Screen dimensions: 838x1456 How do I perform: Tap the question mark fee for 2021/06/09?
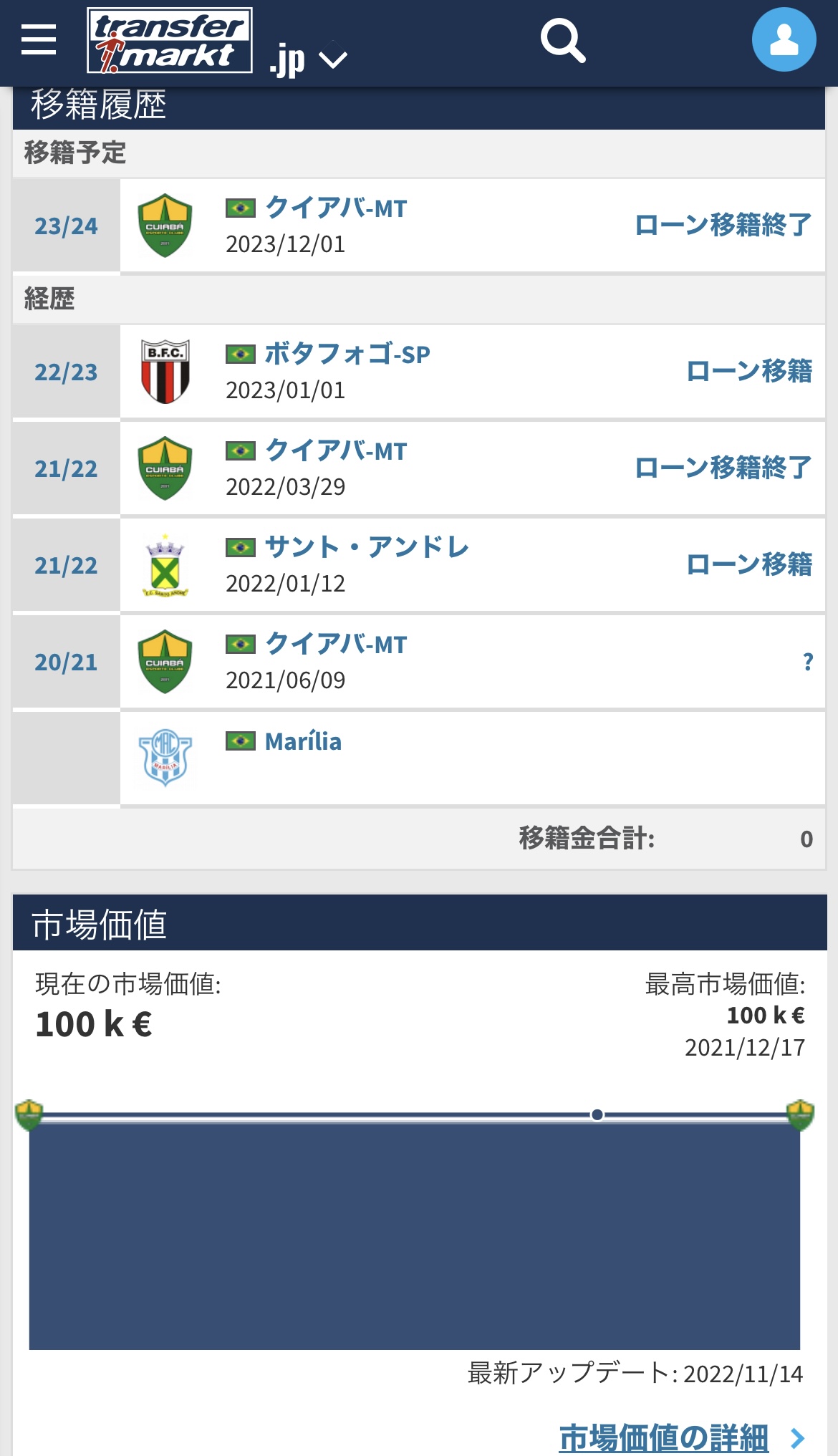point(808,661)
